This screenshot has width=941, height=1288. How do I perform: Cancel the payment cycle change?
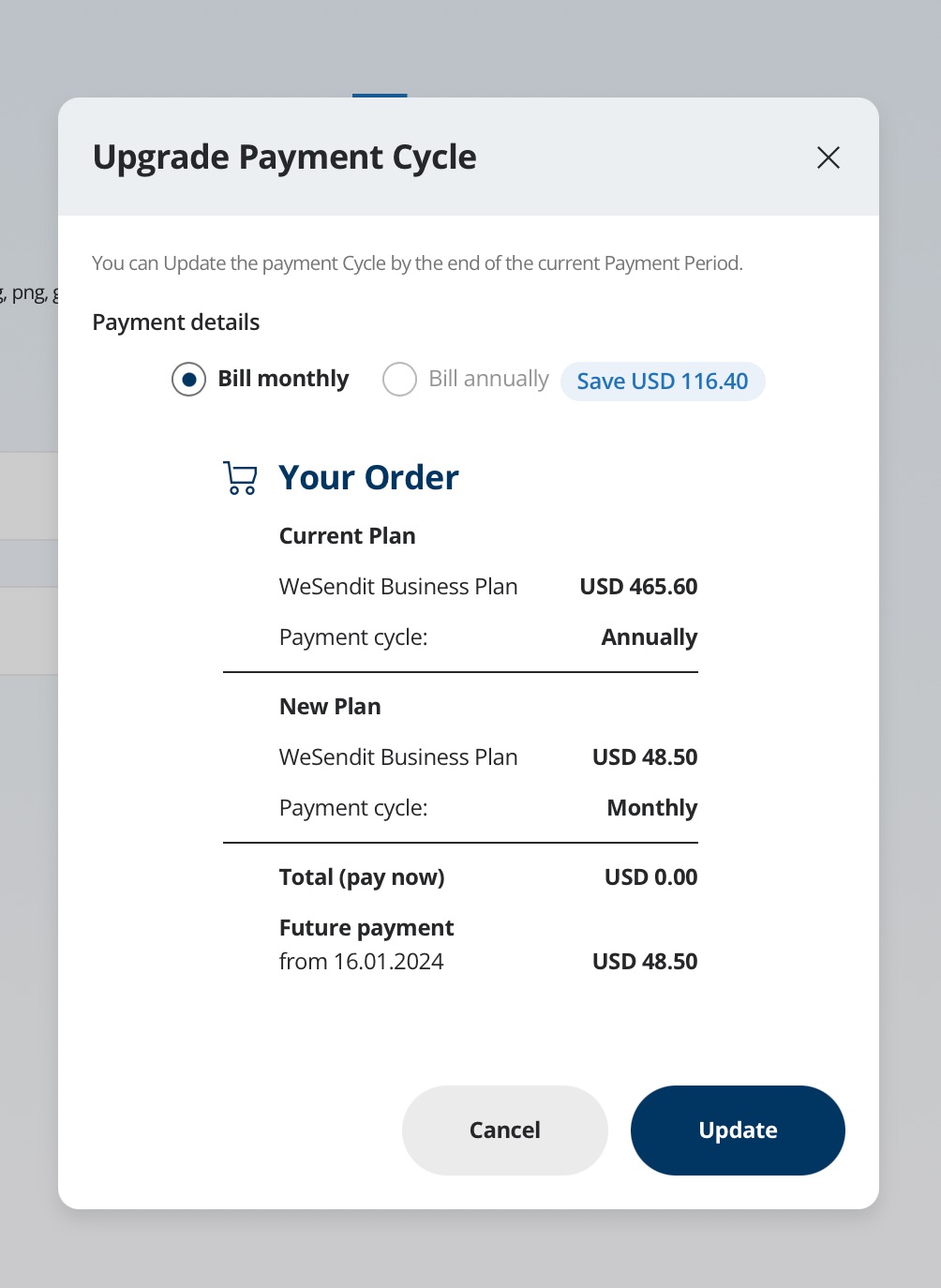click(x=504, y=1130)
